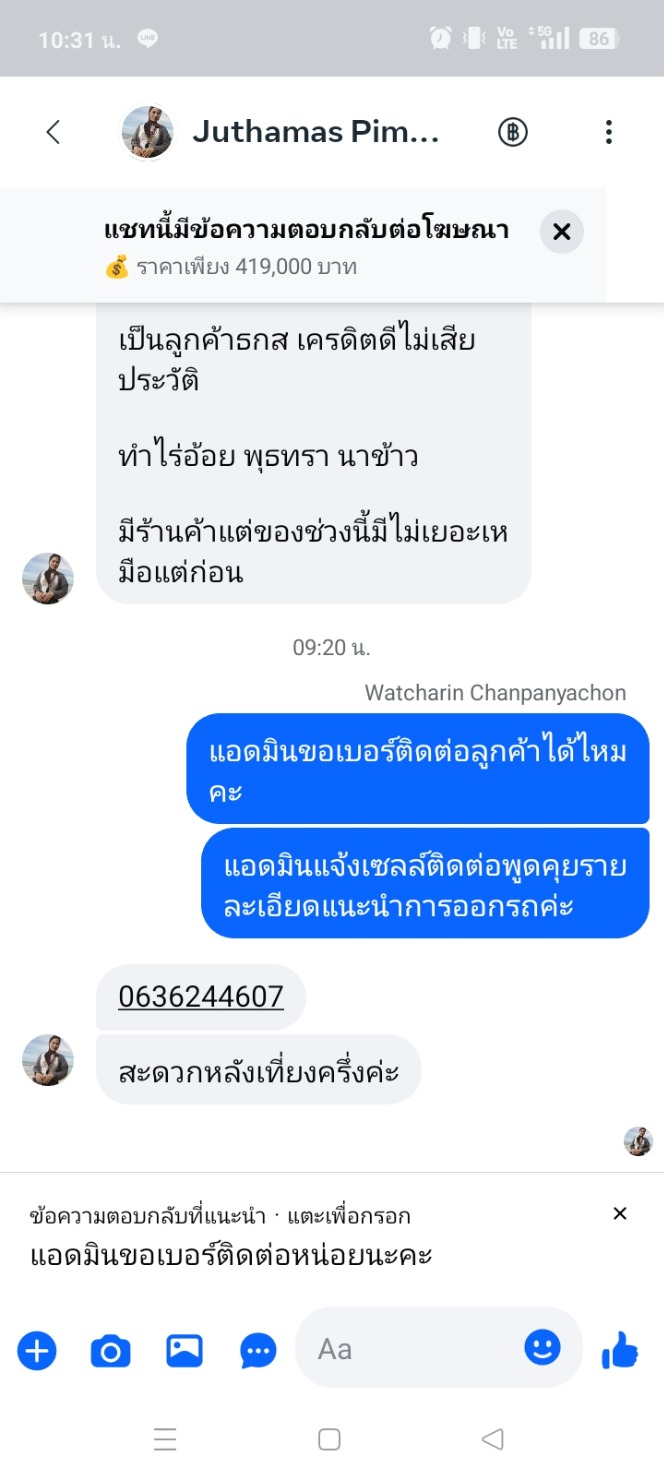Tap the baht payment icon in the header
This screenshot has height=1480, width=664.
[x=512, y=132]
